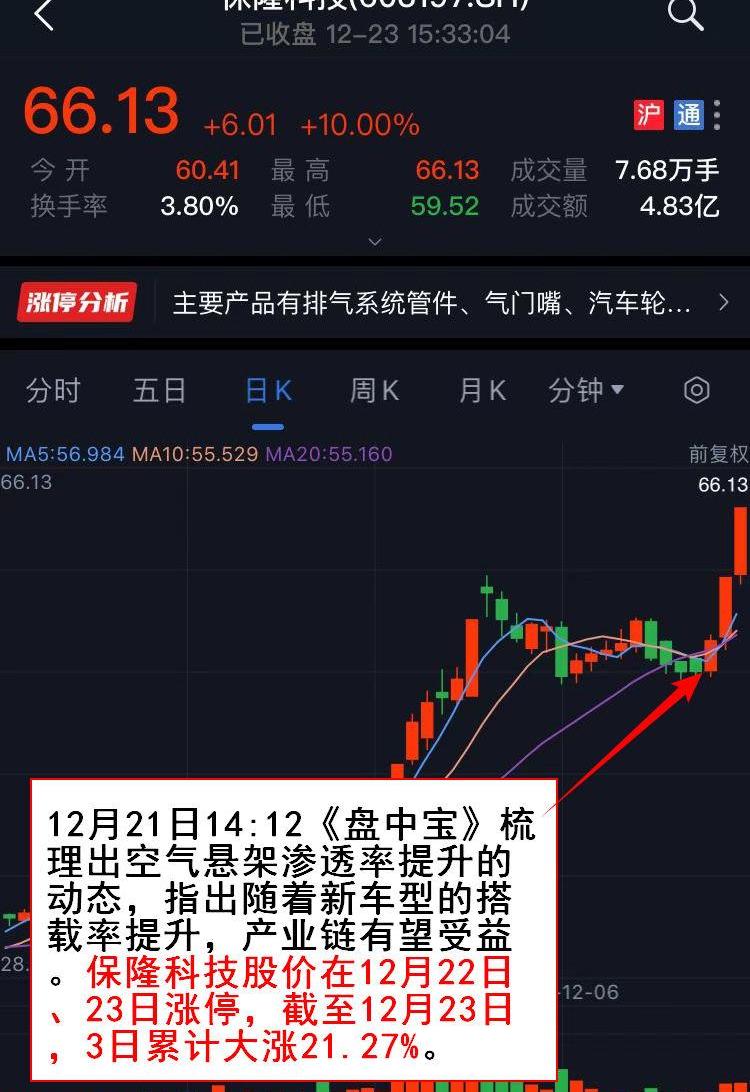Open the search magnifier icon

click(x=685, y=14)
